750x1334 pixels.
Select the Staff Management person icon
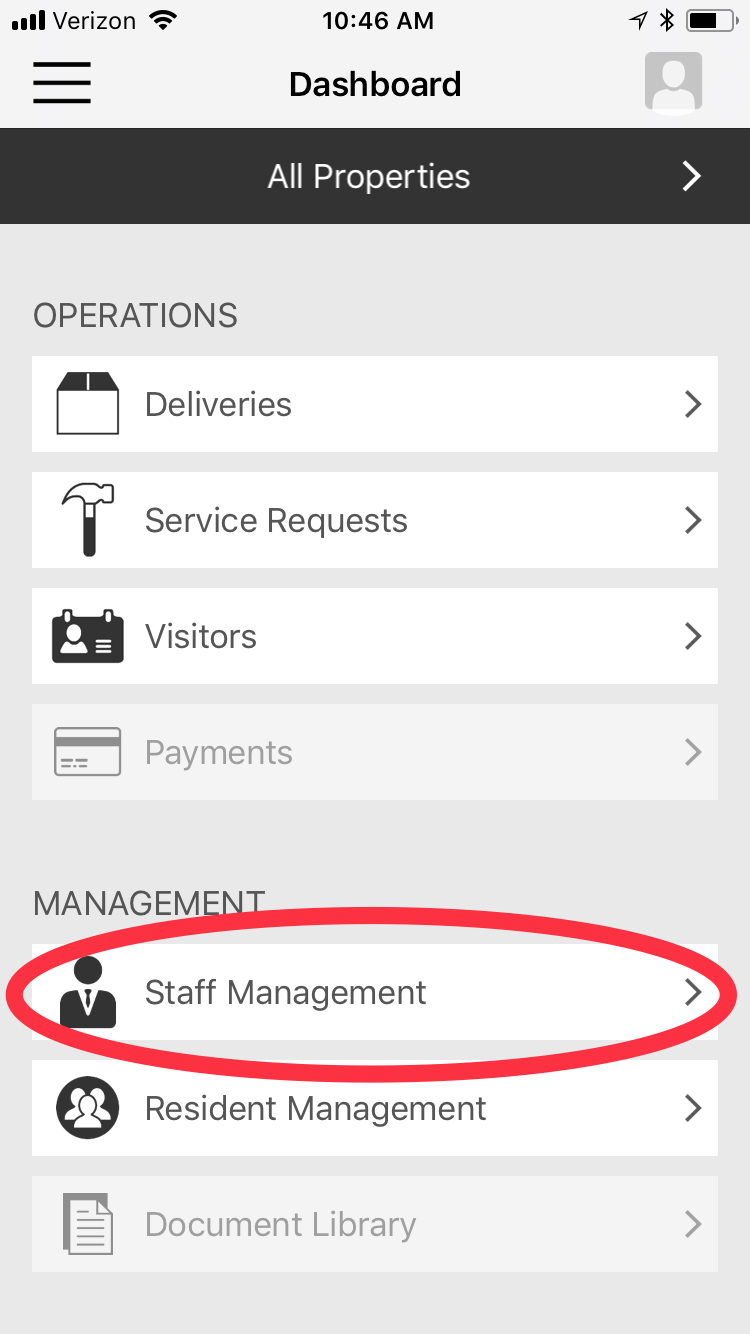pos(86,992)
